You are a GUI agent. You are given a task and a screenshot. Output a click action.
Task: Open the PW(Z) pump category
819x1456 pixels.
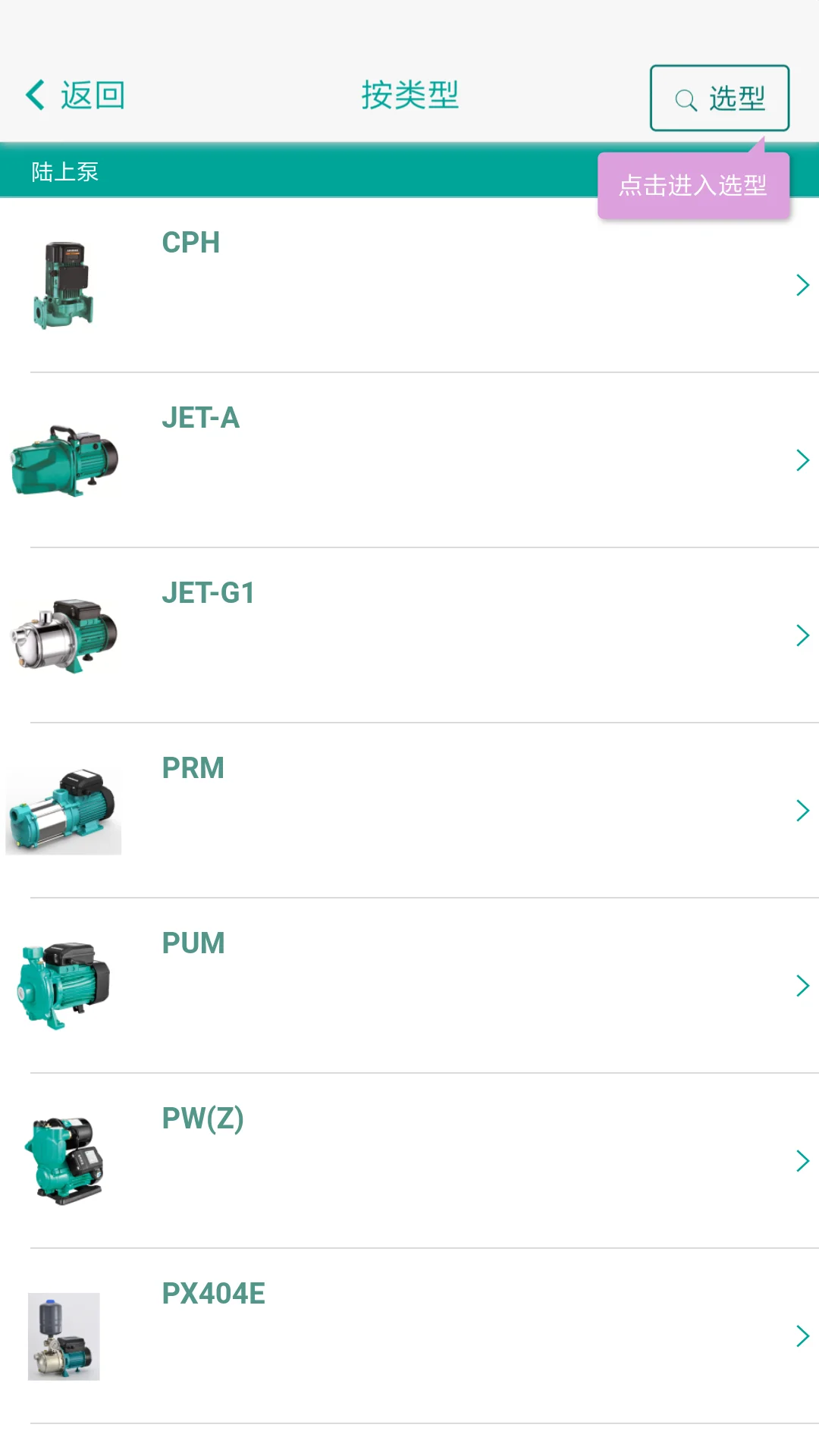pyautogui.click(x=409, y=1161)
